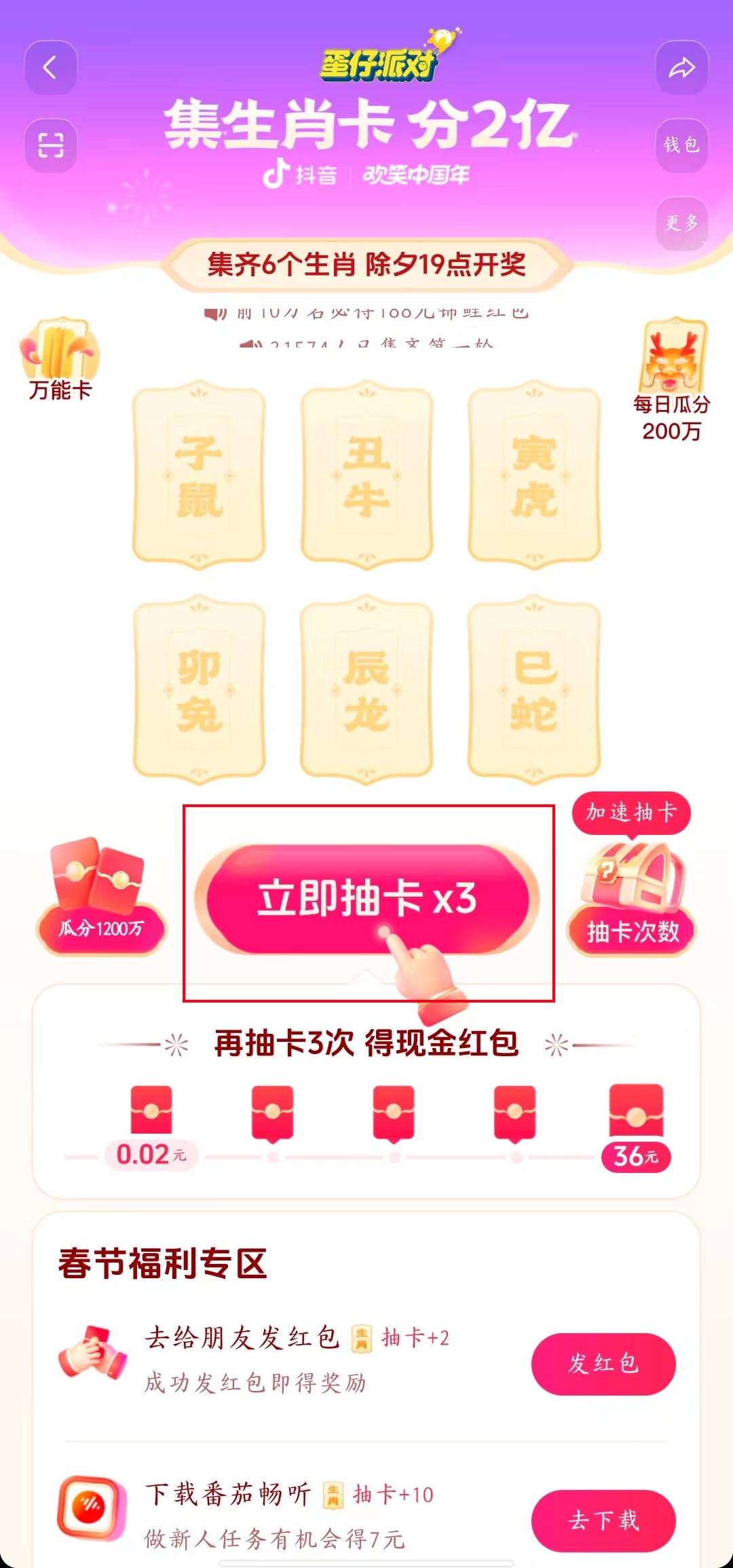Image resolution: width=733 pixels, height=1568 pixels.
Task: Share this event page
Action: coord(681,67)
